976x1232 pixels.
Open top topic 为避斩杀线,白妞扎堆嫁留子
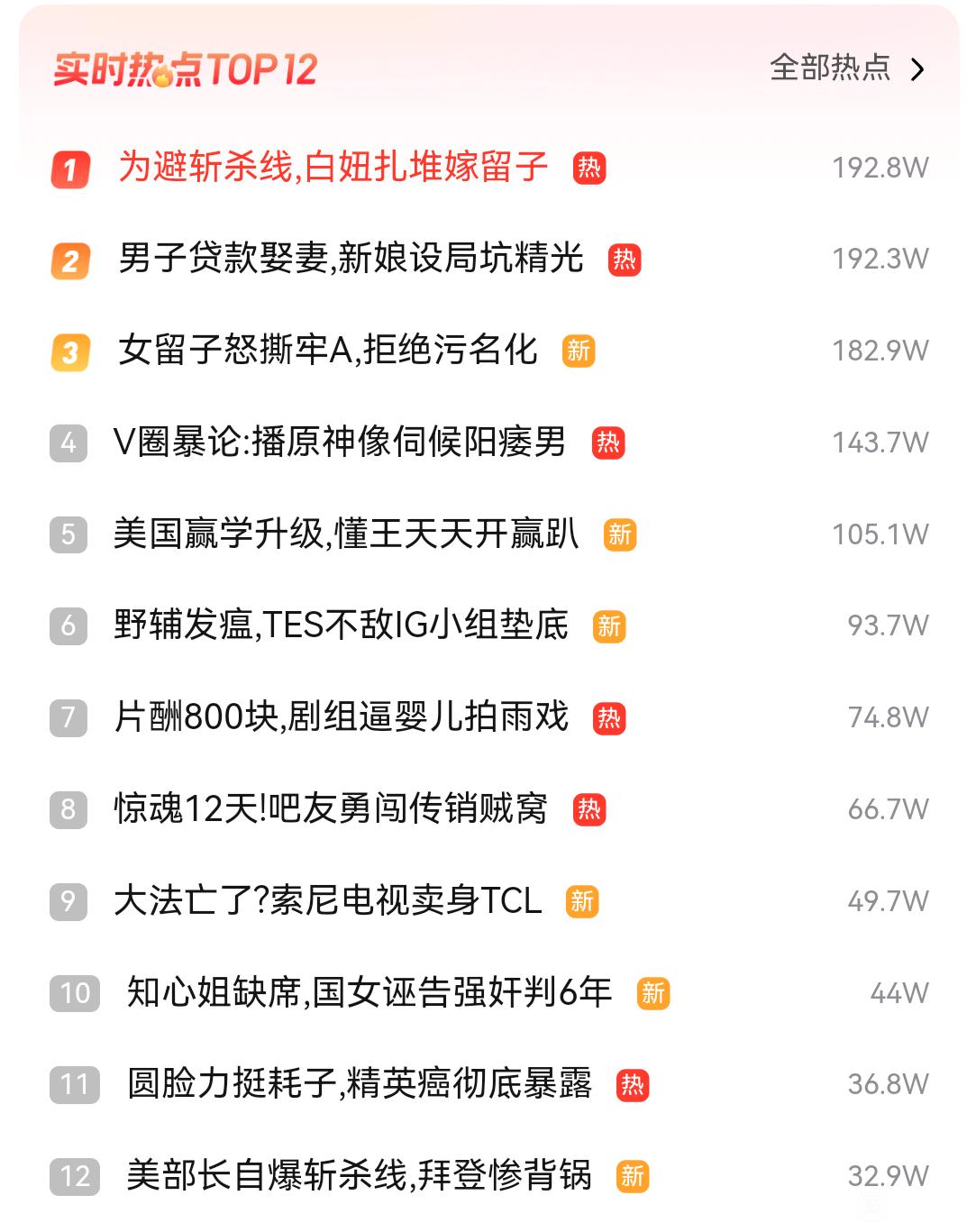click(x=333, y=168)
